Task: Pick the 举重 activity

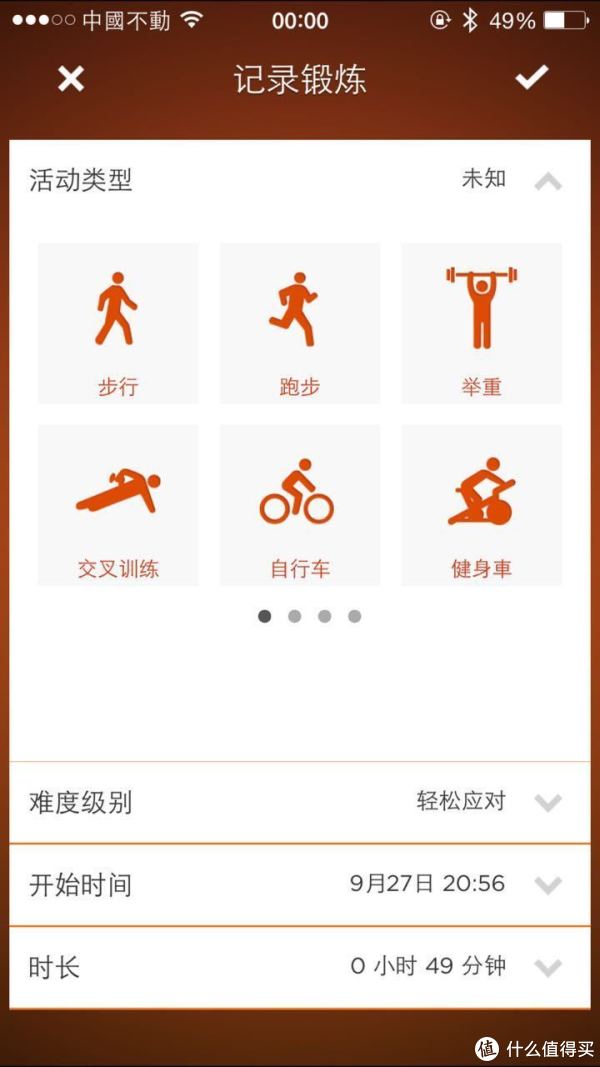Action: click(481, 323)
